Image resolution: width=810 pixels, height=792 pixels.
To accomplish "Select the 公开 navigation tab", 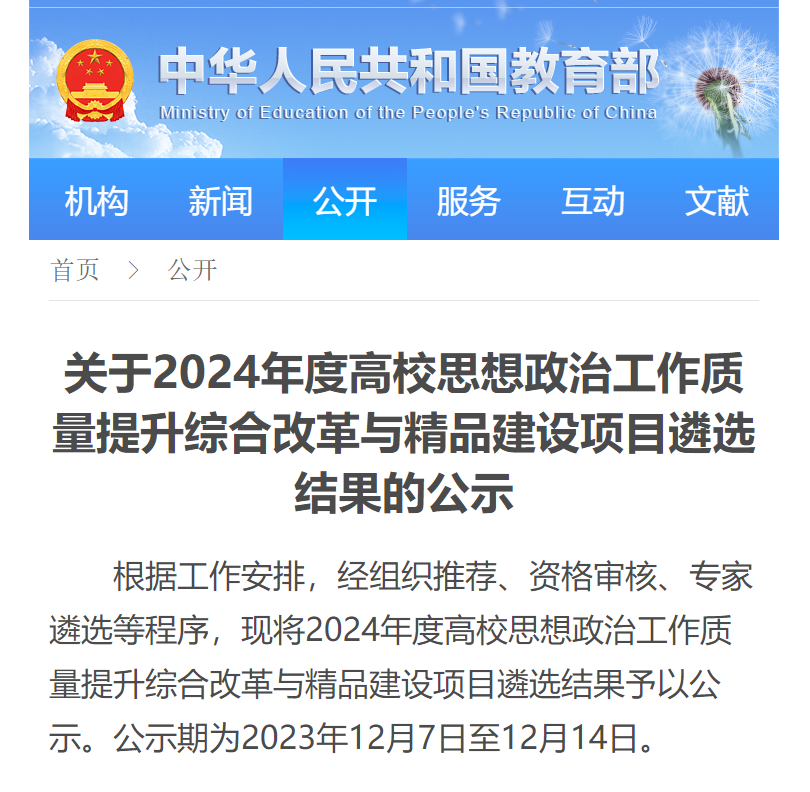I will 344,201.
